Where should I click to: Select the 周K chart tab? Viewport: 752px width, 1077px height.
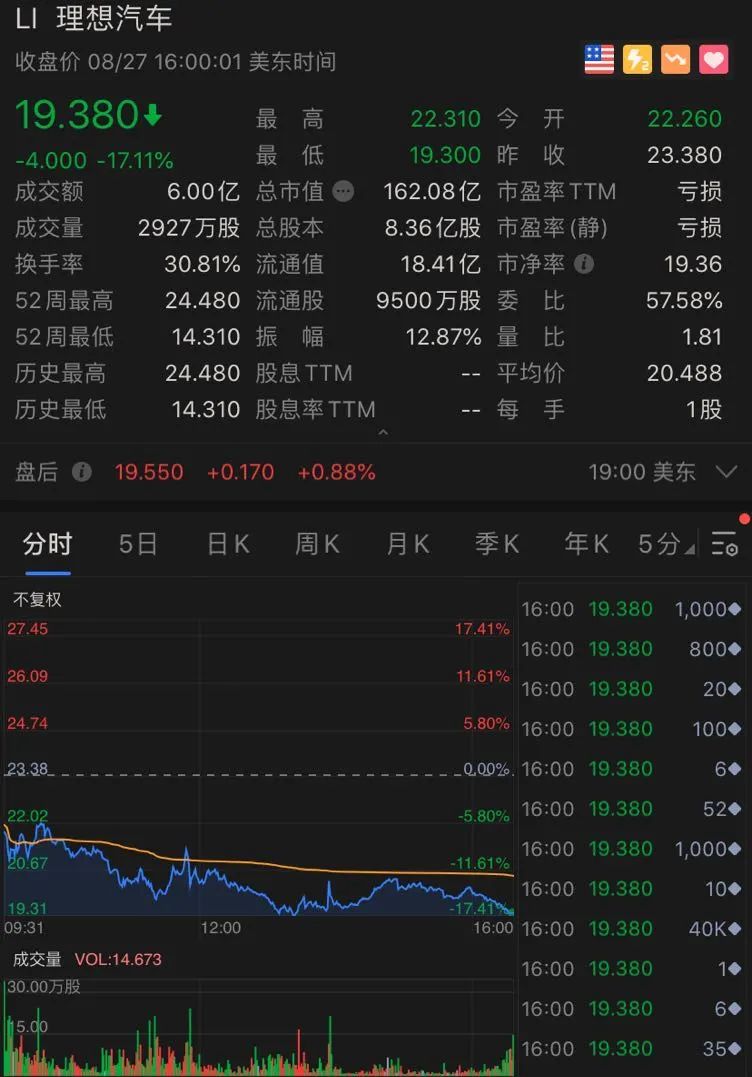point(317,544)
